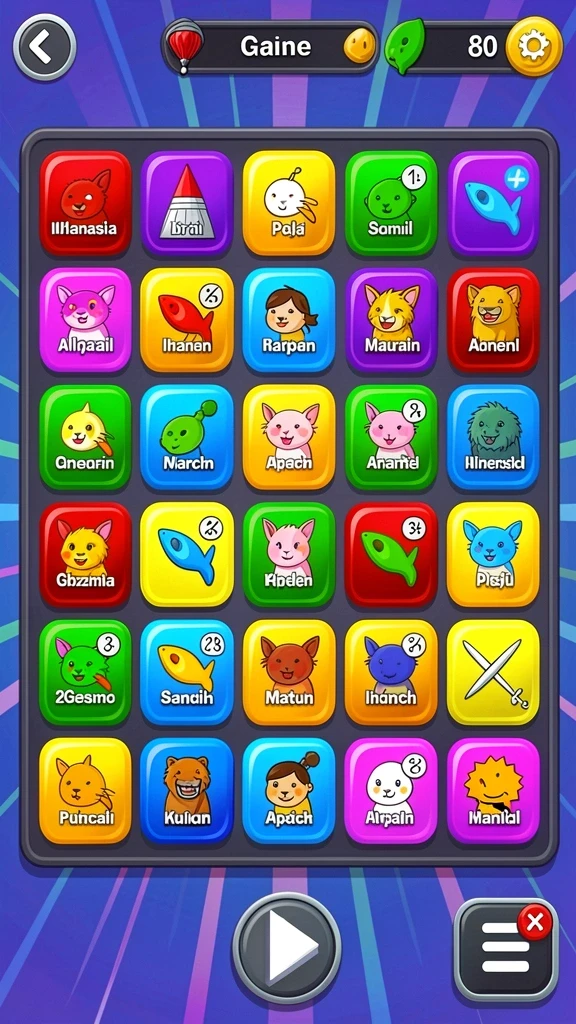The image size is (576, 1024).
Task: Pick the pink Allnaail cat tile
Action: pos(86,320)
